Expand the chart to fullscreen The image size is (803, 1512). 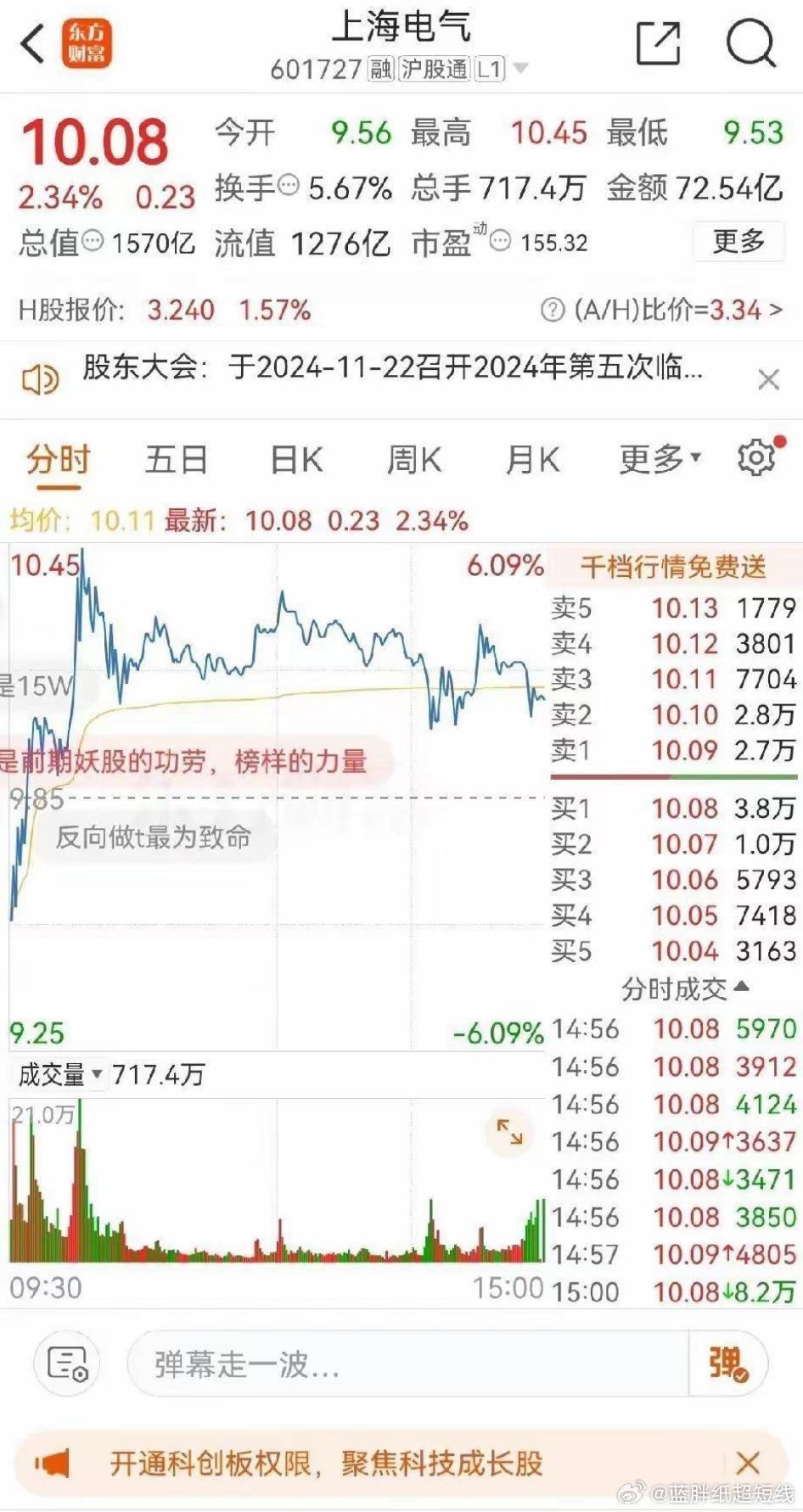[x=509, y=1132]
